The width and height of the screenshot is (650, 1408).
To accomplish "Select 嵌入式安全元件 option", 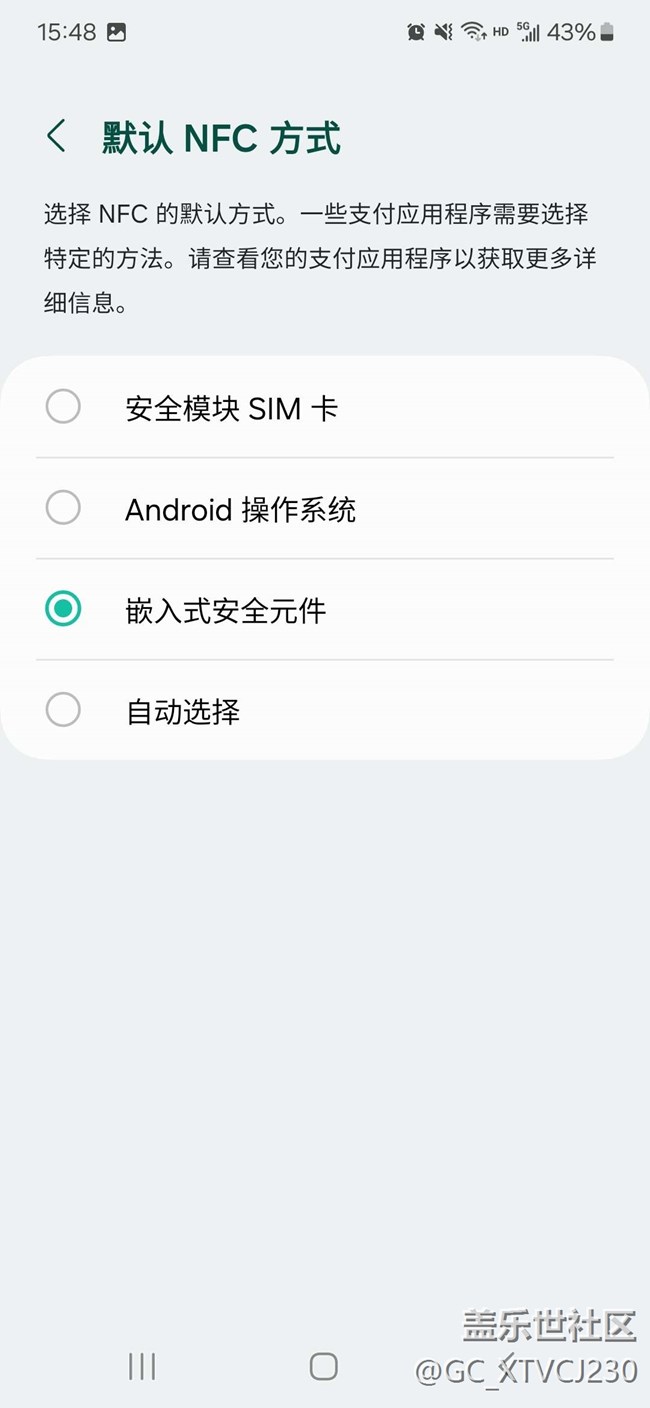I will (325, 610).
